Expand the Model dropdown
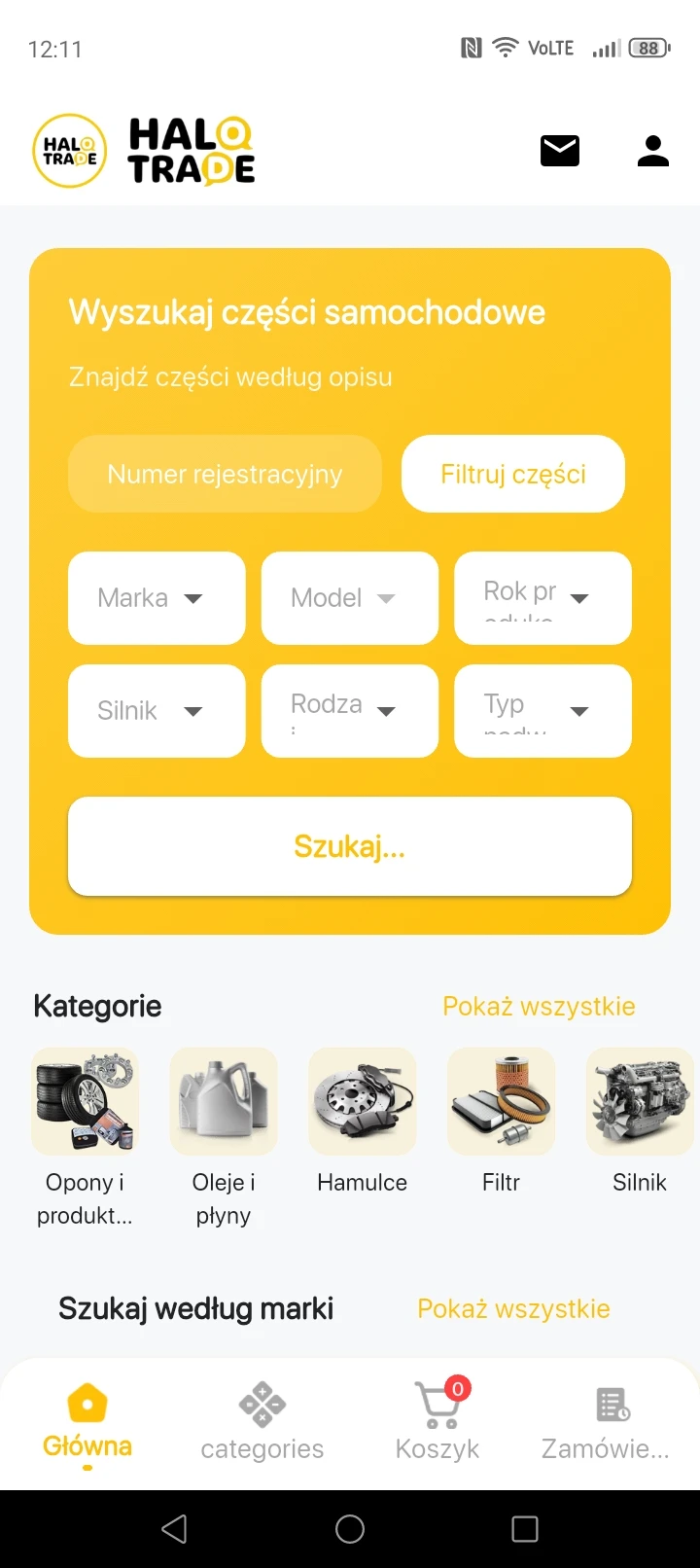700x1568 pixels. tap(349, 598)
